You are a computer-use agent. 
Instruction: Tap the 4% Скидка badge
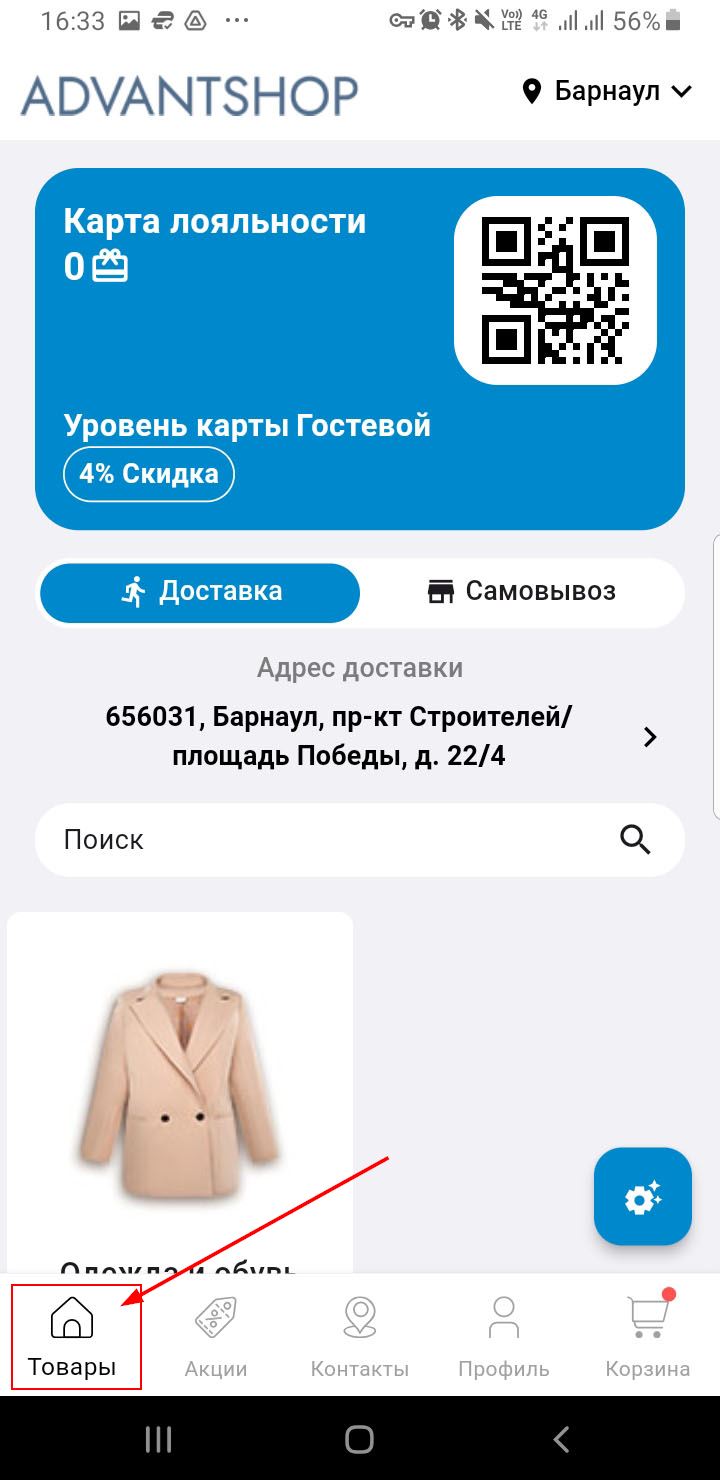pyautogui.click(x=148, y=474)
